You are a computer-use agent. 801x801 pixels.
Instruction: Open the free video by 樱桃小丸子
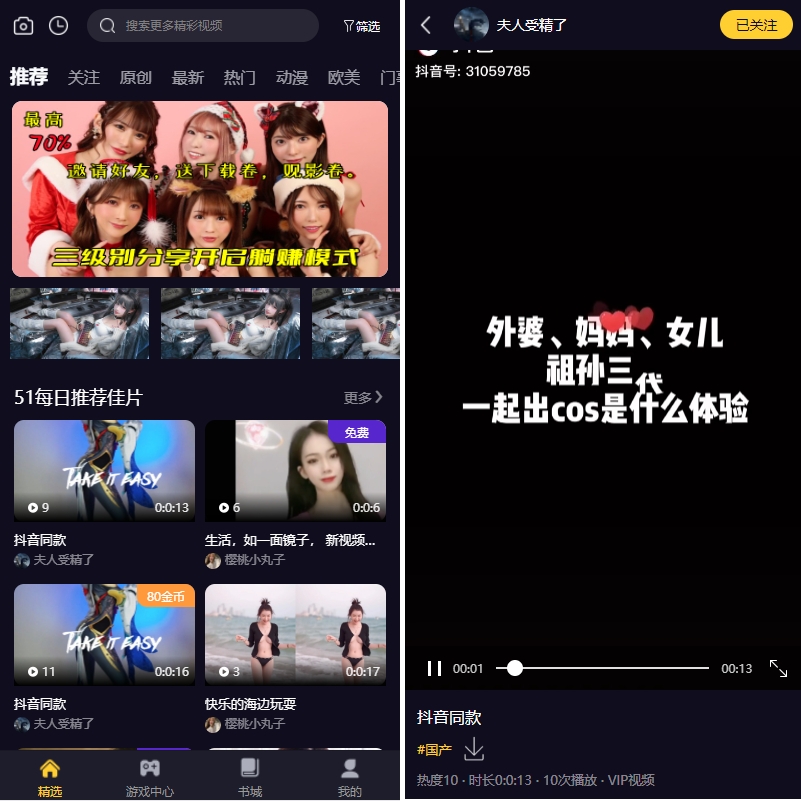point(295,470)
